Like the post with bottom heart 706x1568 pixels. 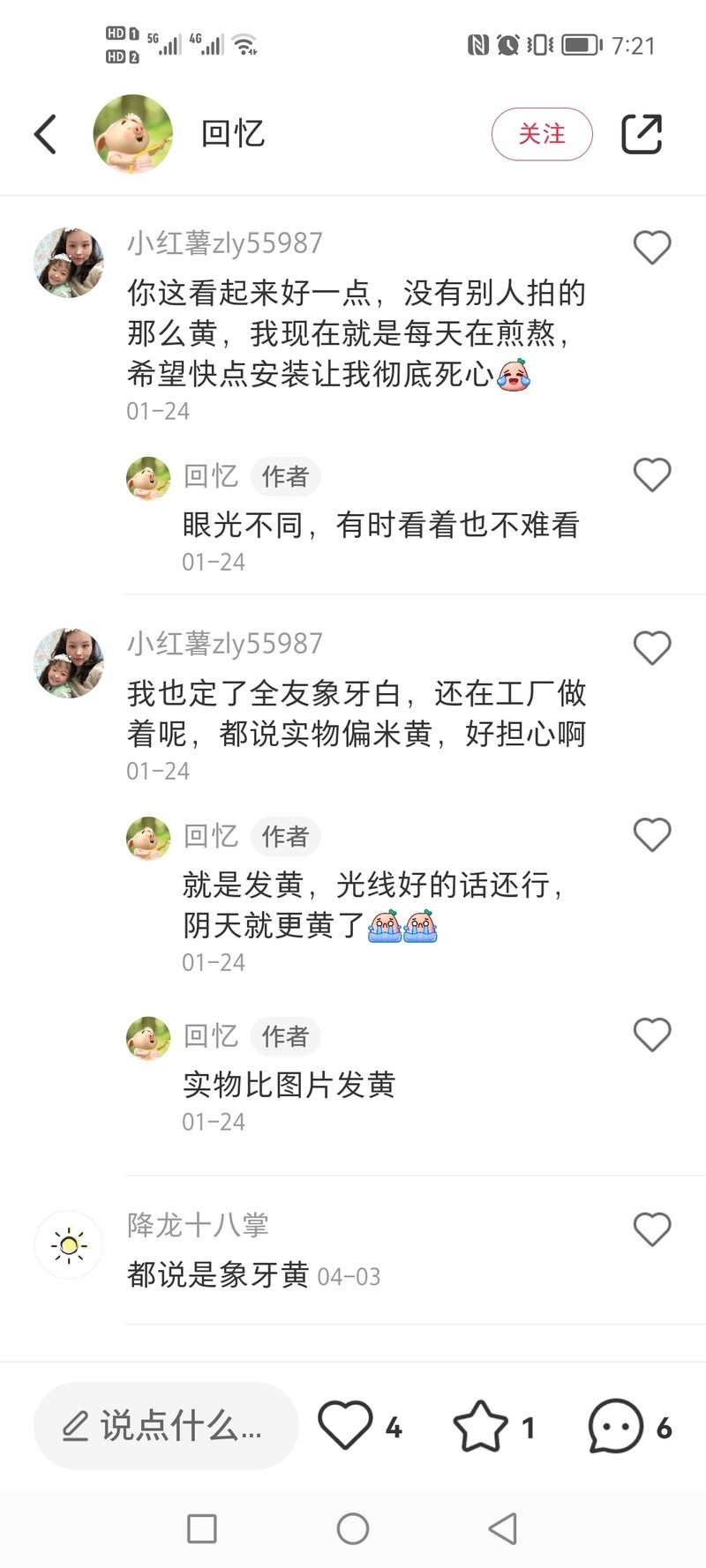(x=345, y=1426)
